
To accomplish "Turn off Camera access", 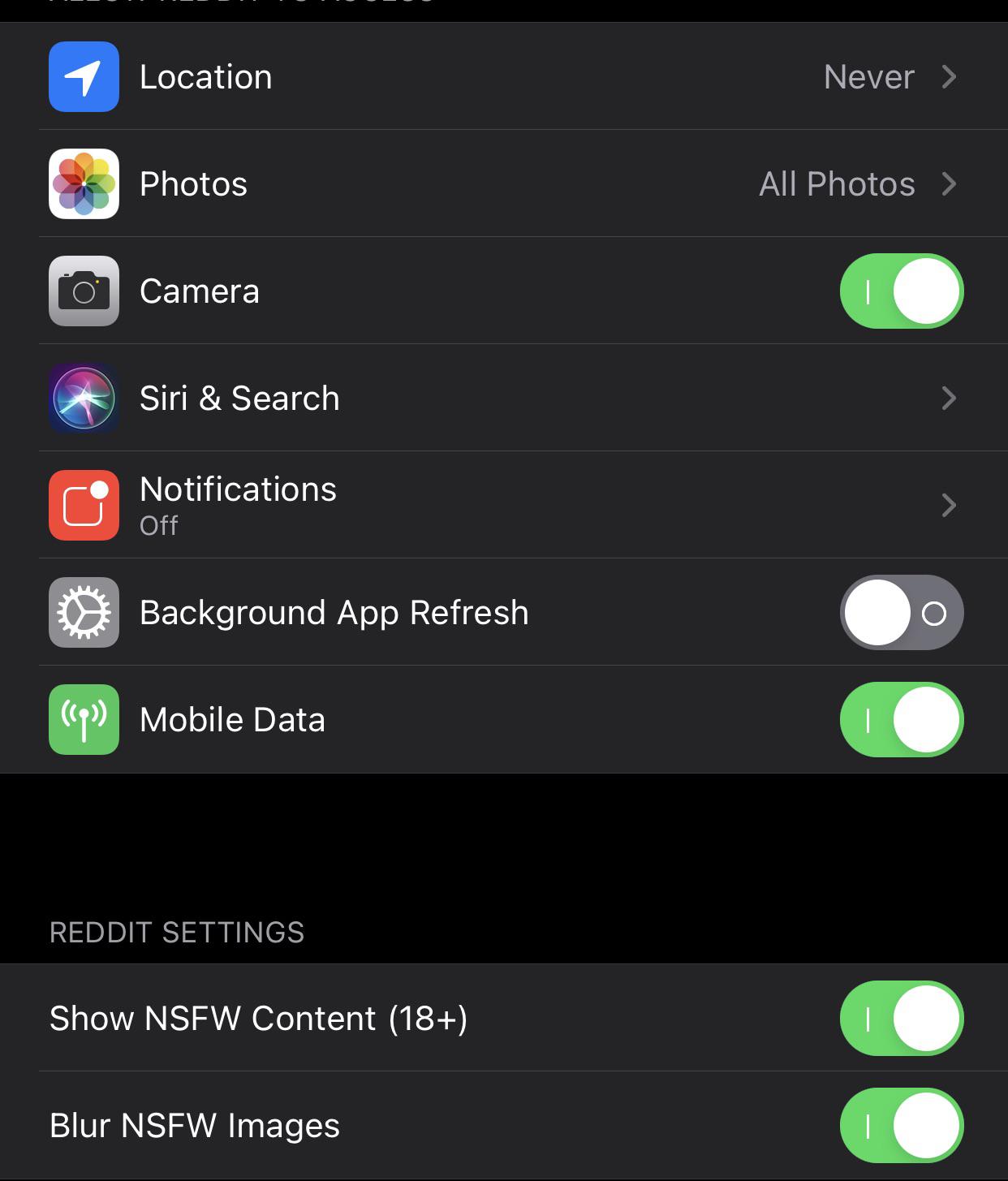I will point(901,291).
